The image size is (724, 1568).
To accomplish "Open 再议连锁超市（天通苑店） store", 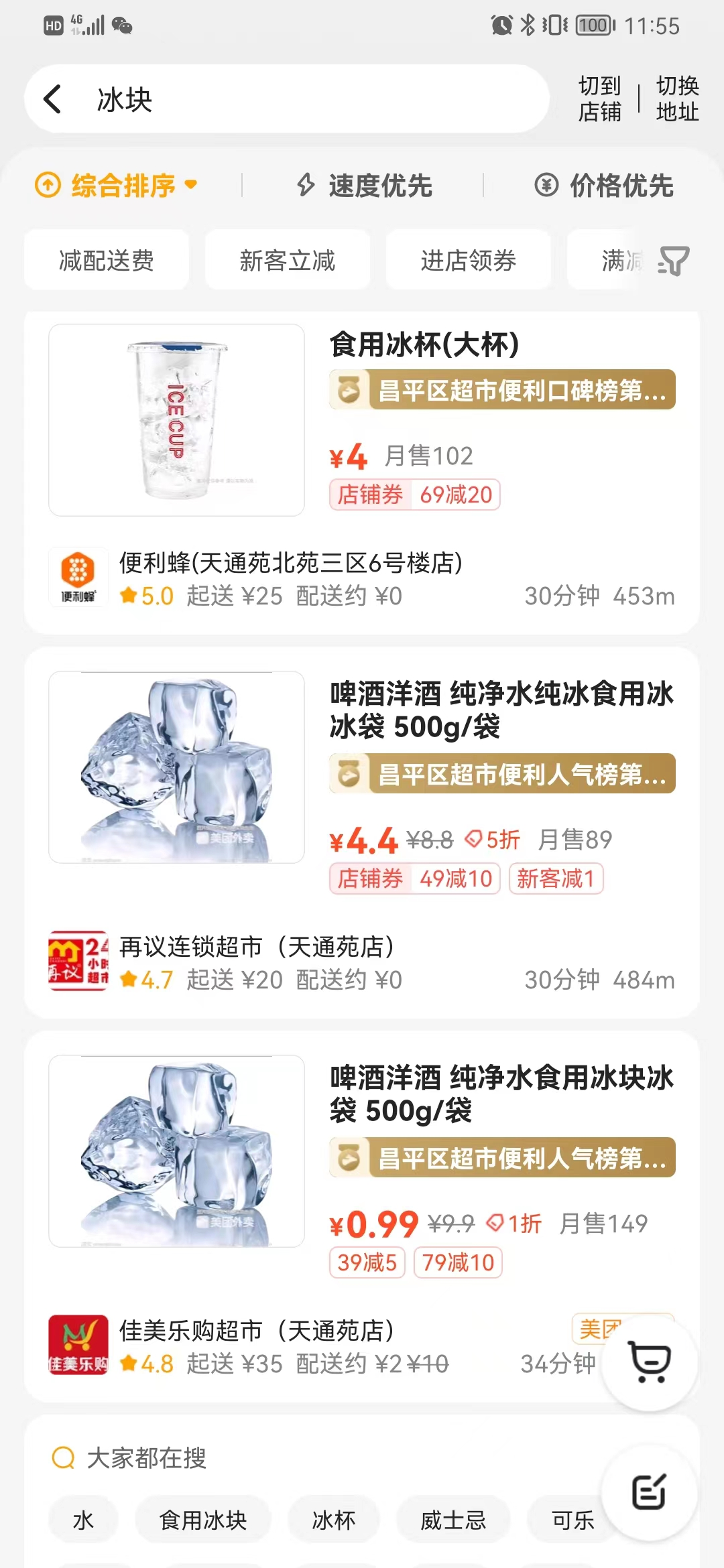I will click(257, 948).
